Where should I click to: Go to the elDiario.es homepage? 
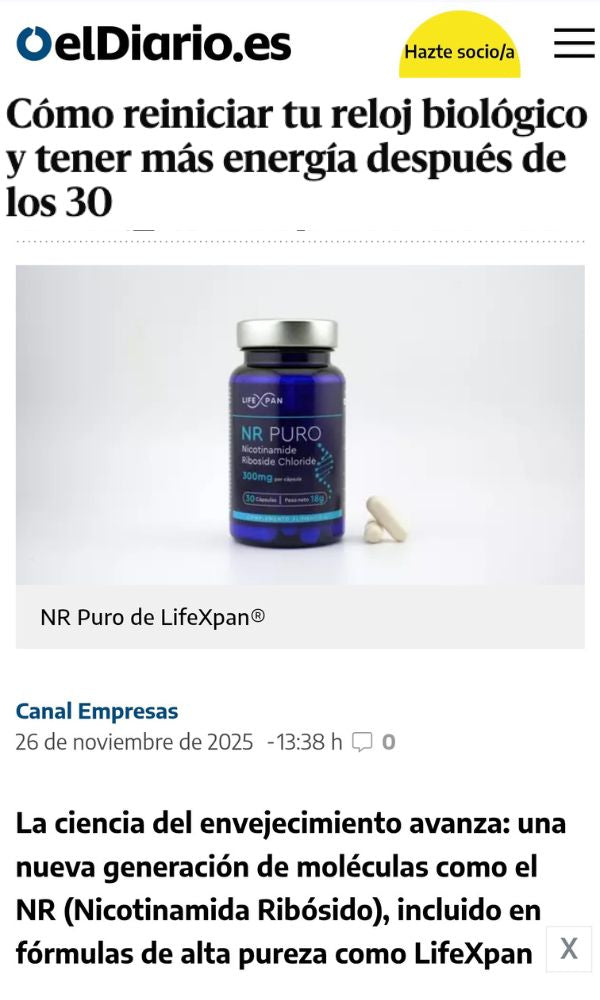tap(153, 44)
